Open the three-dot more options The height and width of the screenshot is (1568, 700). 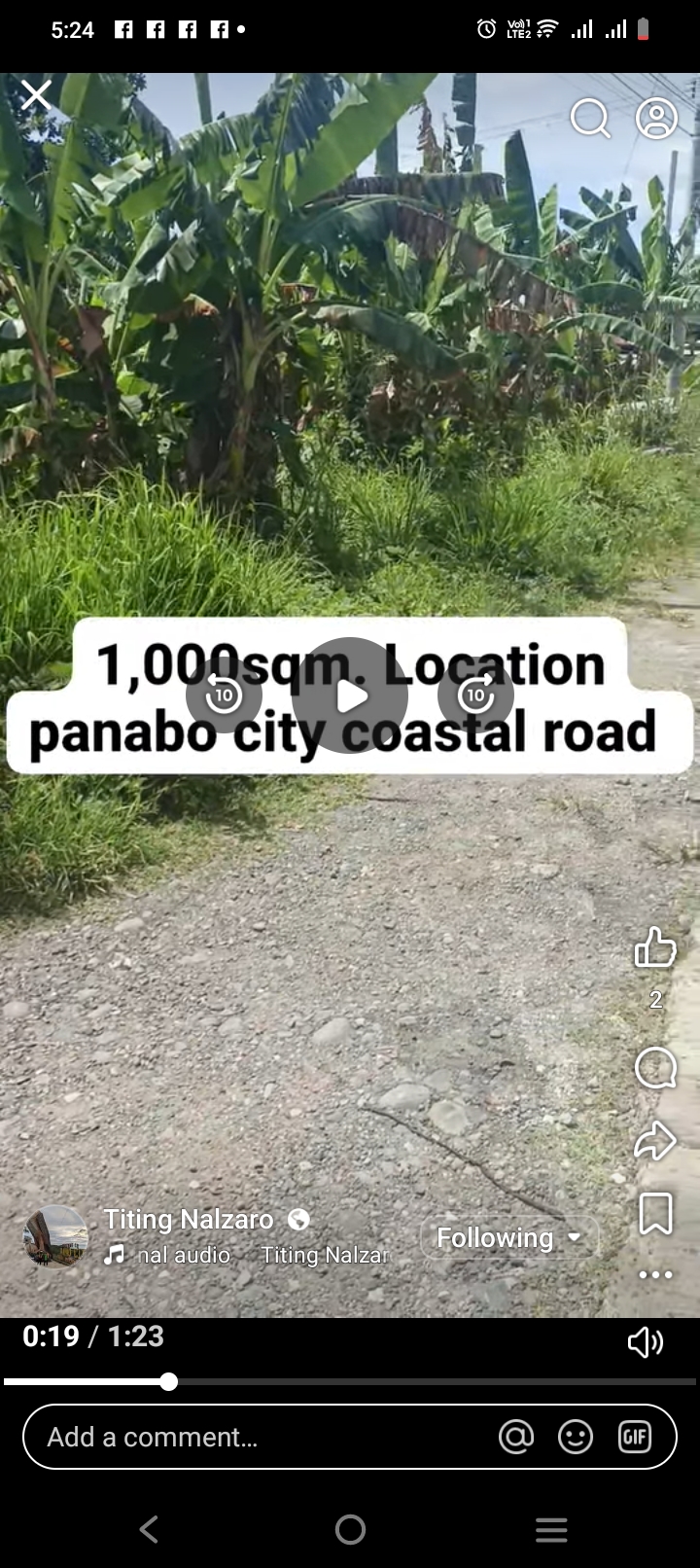pyautogui.click(x=655, y=1274)
